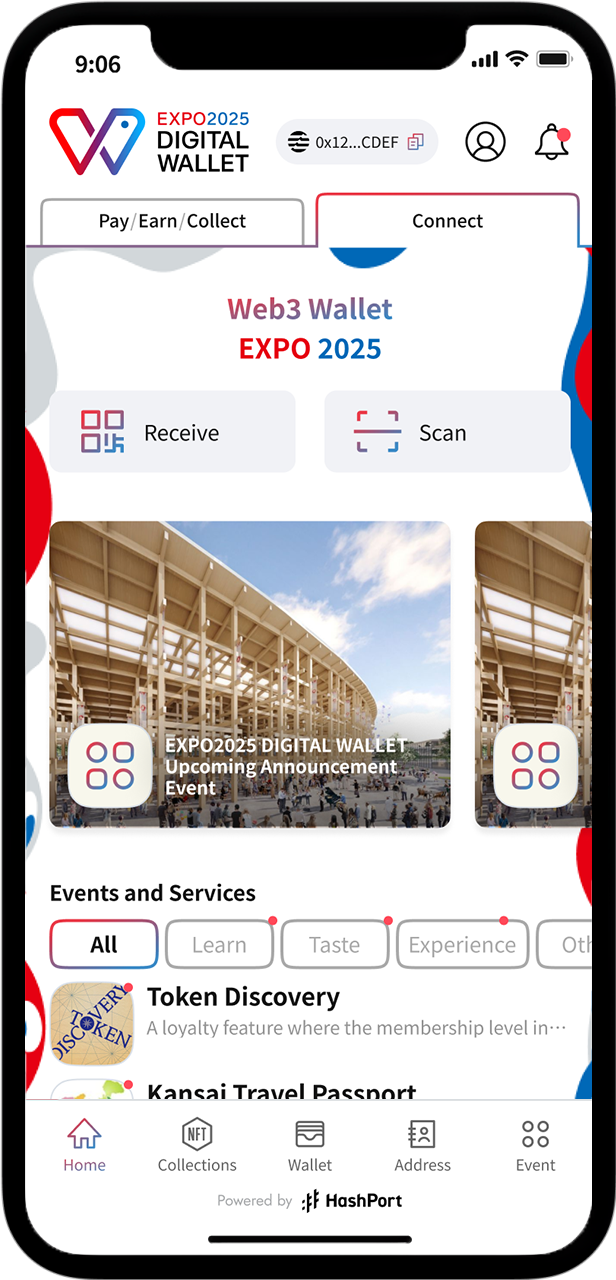The image size is (616, 1280).
Task: Tap Receive to show QR code
Action: [x=172, y=432]
